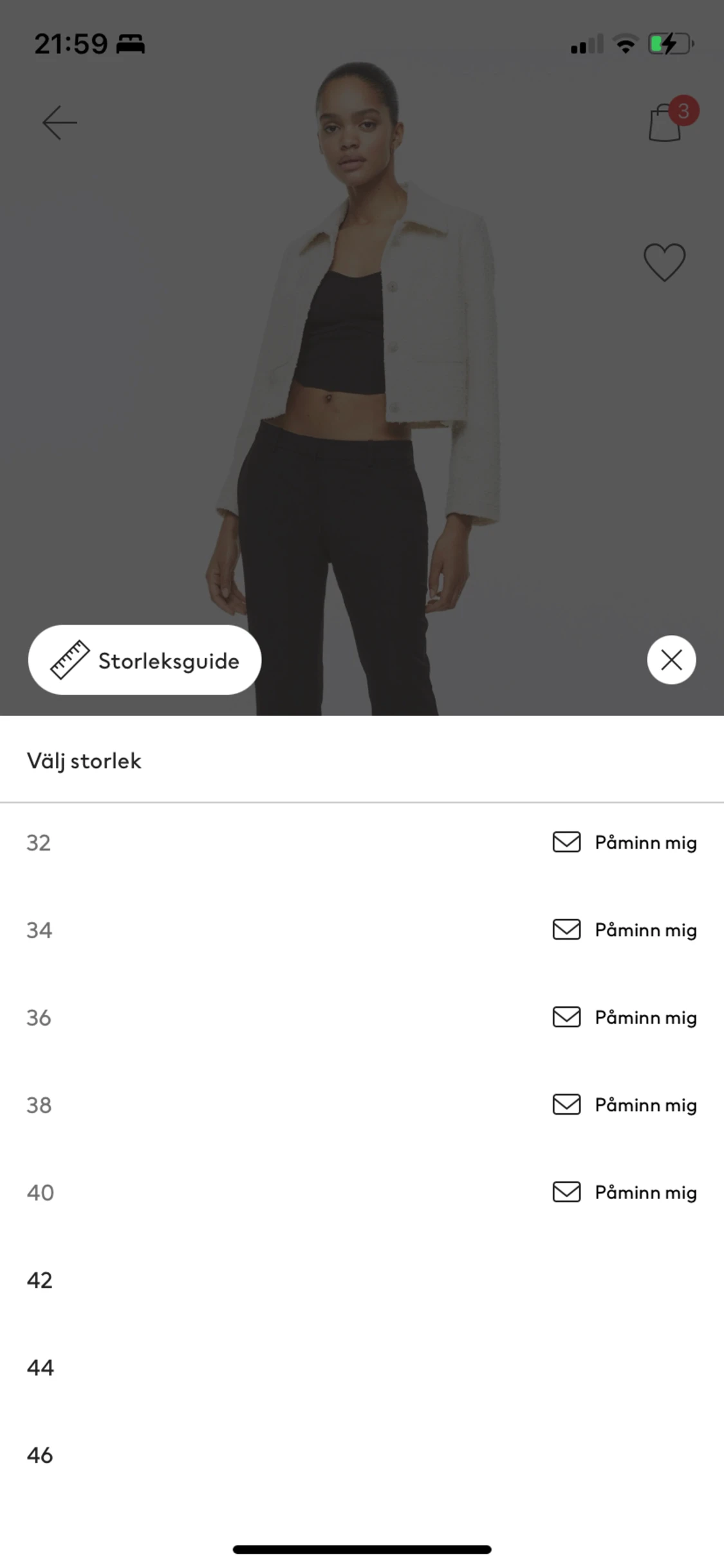Viewport: 724px width, 1568px height.
Task: Go back with the arrow icon
Action: pyautogui.click(x=59, y=122)
